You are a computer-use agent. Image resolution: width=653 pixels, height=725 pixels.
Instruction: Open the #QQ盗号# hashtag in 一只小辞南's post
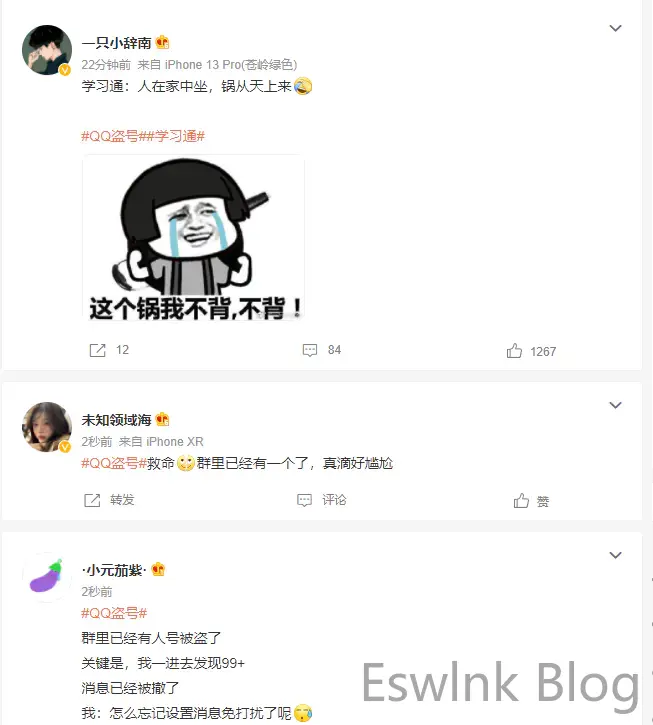110,136
